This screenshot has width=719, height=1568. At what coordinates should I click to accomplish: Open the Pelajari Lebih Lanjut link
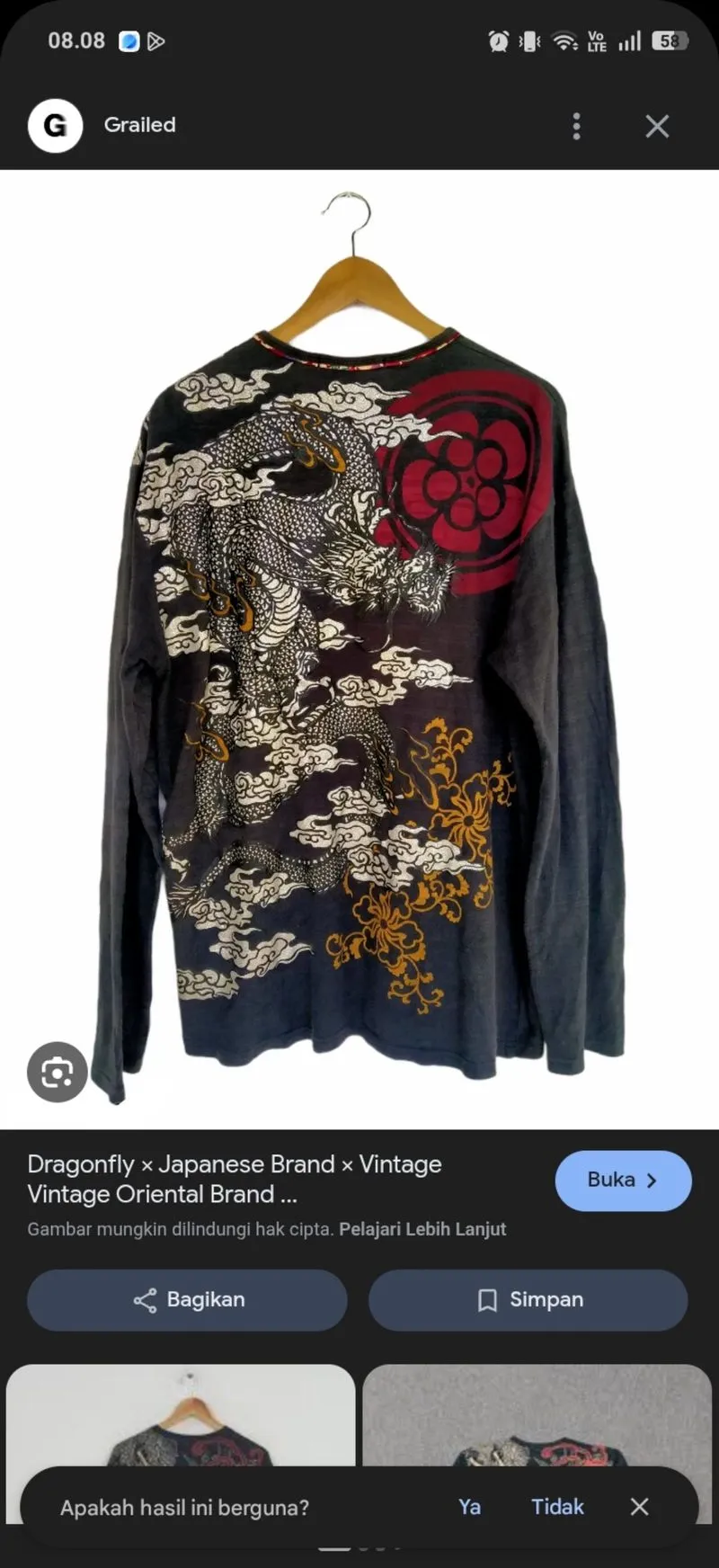422,1229
